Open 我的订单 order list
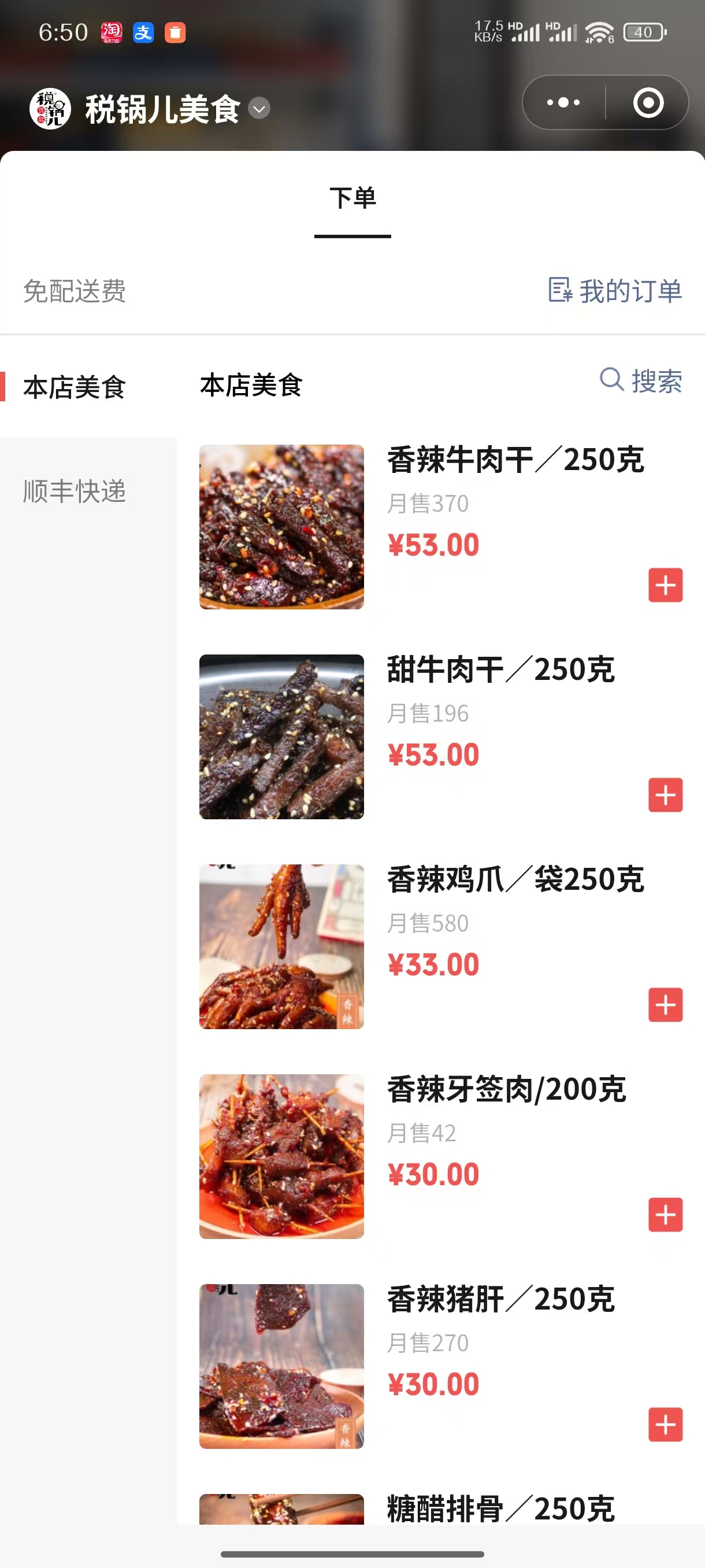 [615, 290]
